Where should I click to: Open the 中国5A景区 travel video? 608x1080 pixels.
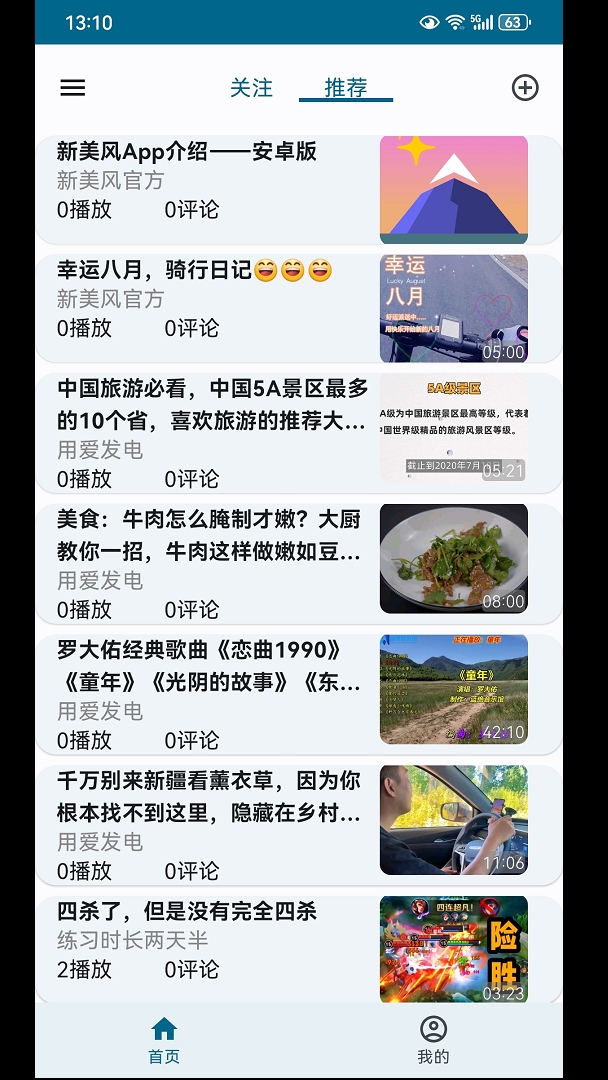pyautogui.click(x=298, y=432)
